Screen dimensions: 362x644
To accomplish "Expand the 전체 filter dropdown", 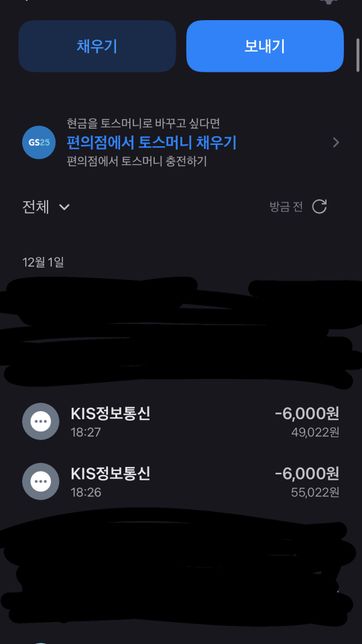I will point(46,207).
